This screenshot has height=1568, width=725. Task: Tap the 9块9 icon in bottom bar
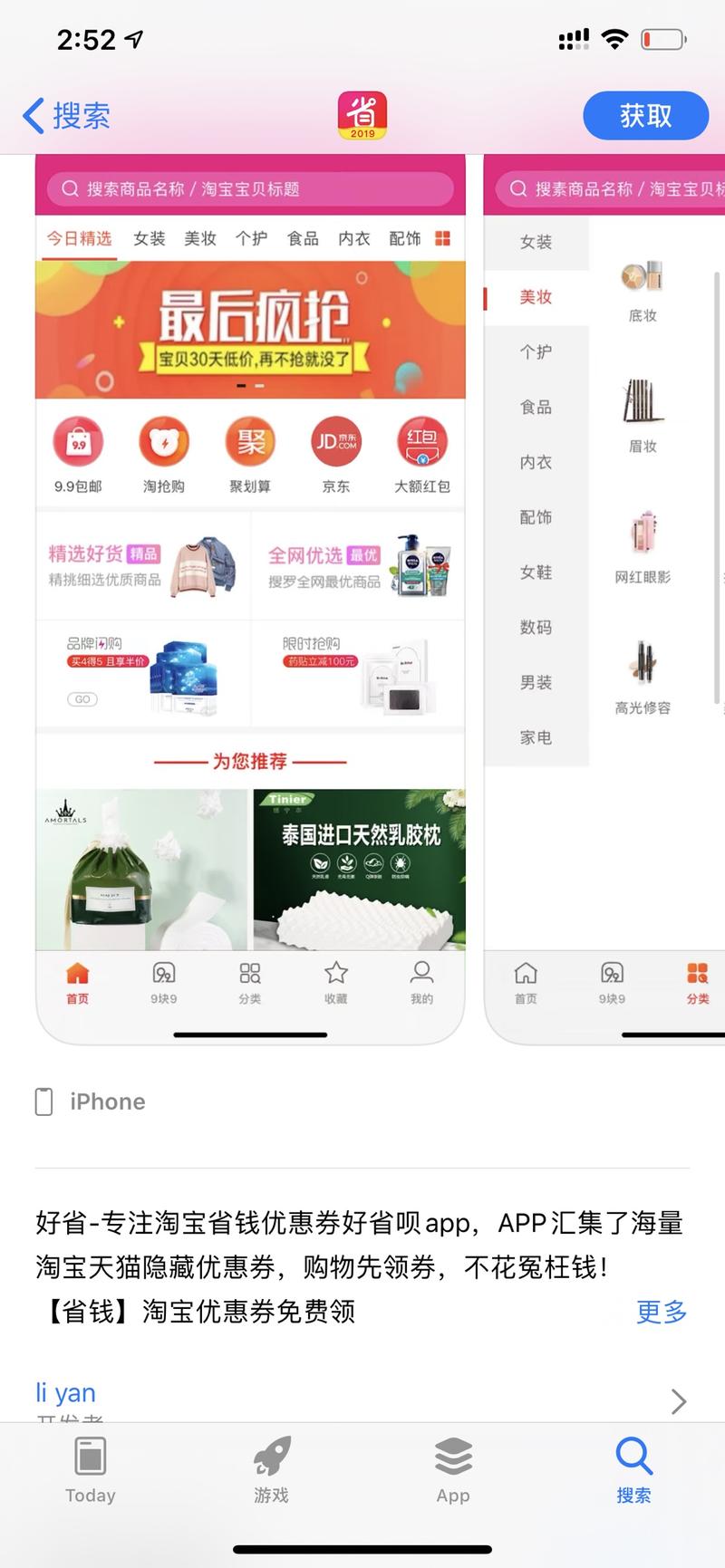click(163, 974)
